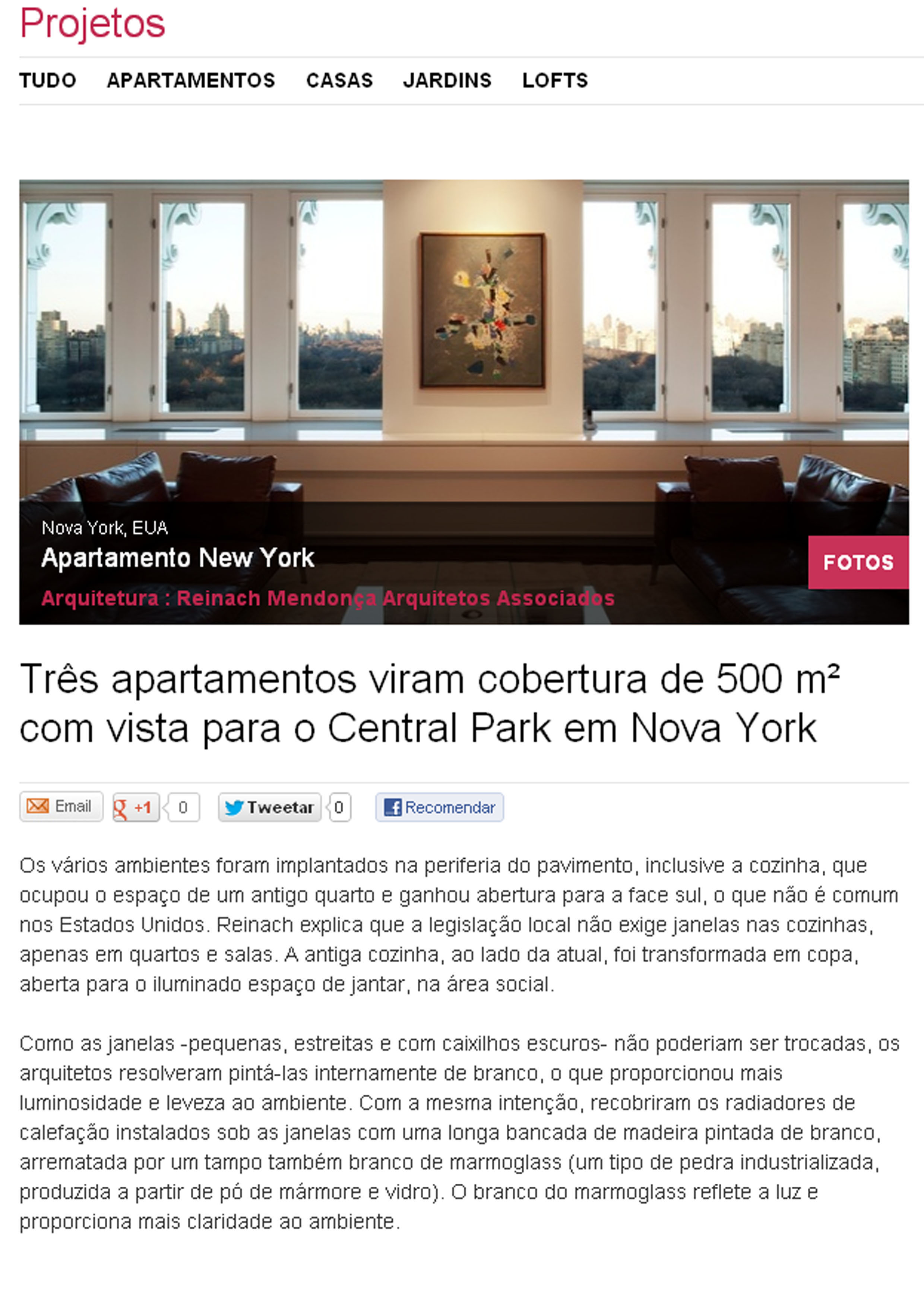Show the LOFTS category
924x1294 pixels.
(555, 80)
